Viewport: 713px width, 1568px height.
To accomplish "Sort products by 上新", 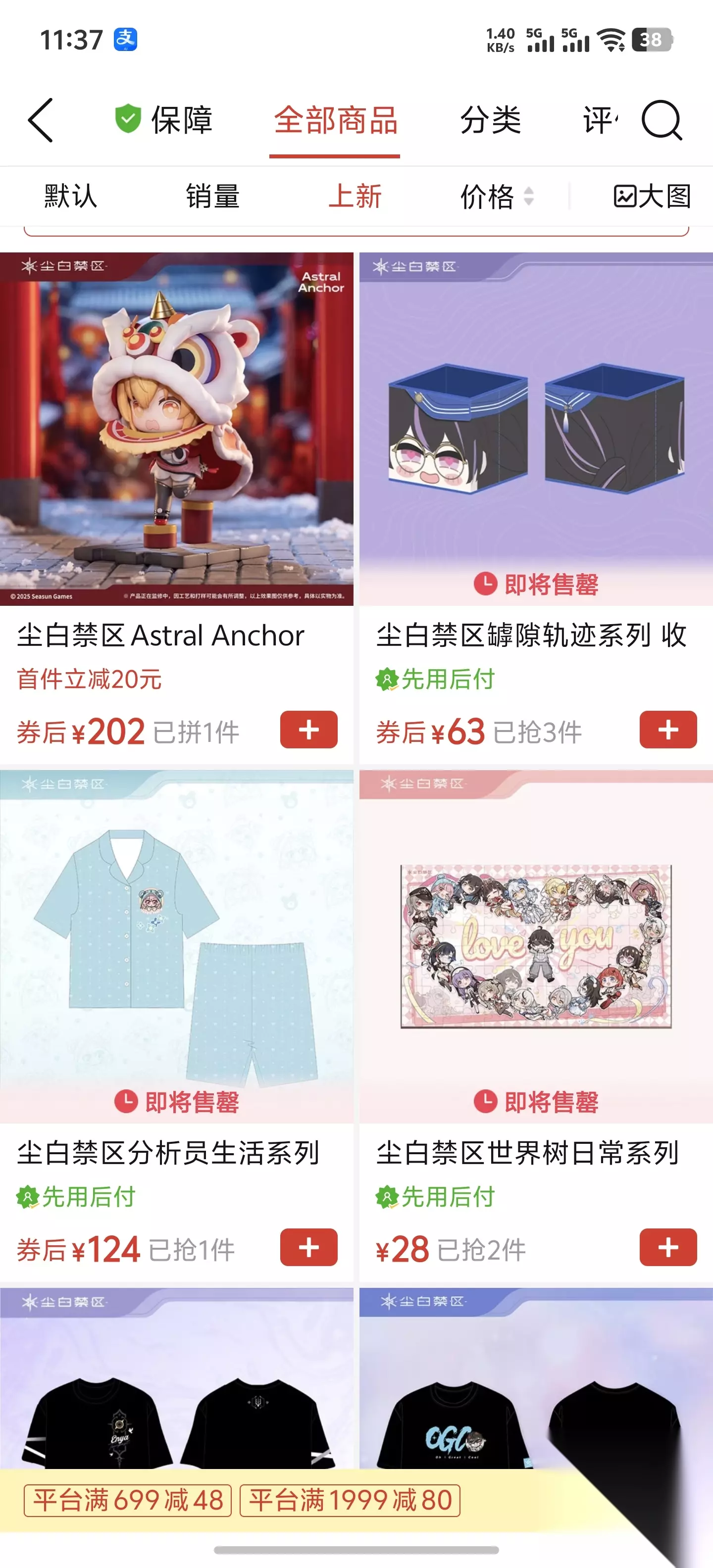I will tap(355, 196).
